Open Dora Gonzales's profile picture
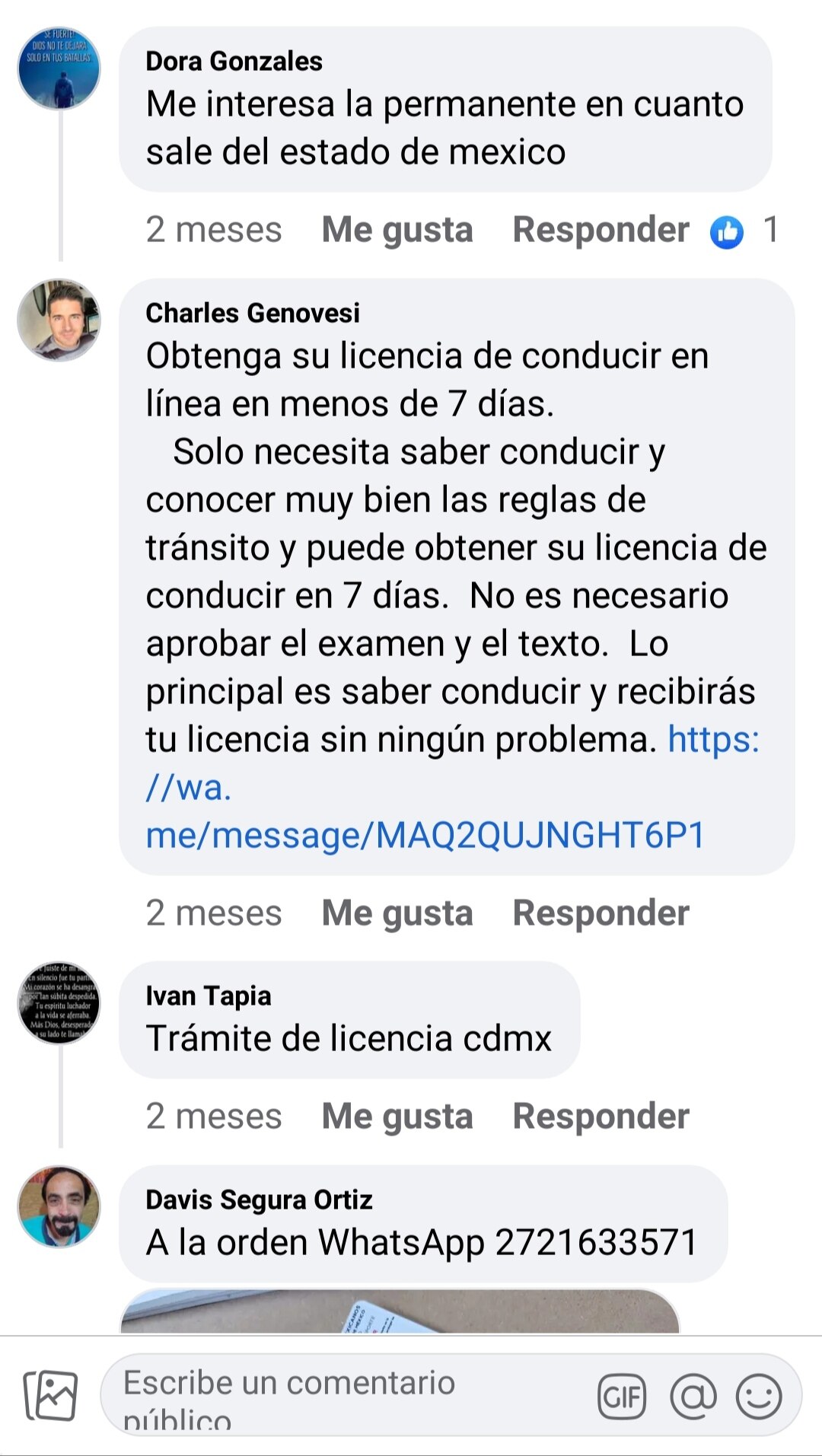Screen dimensions: 822x1456 click(x=59, y=68)
